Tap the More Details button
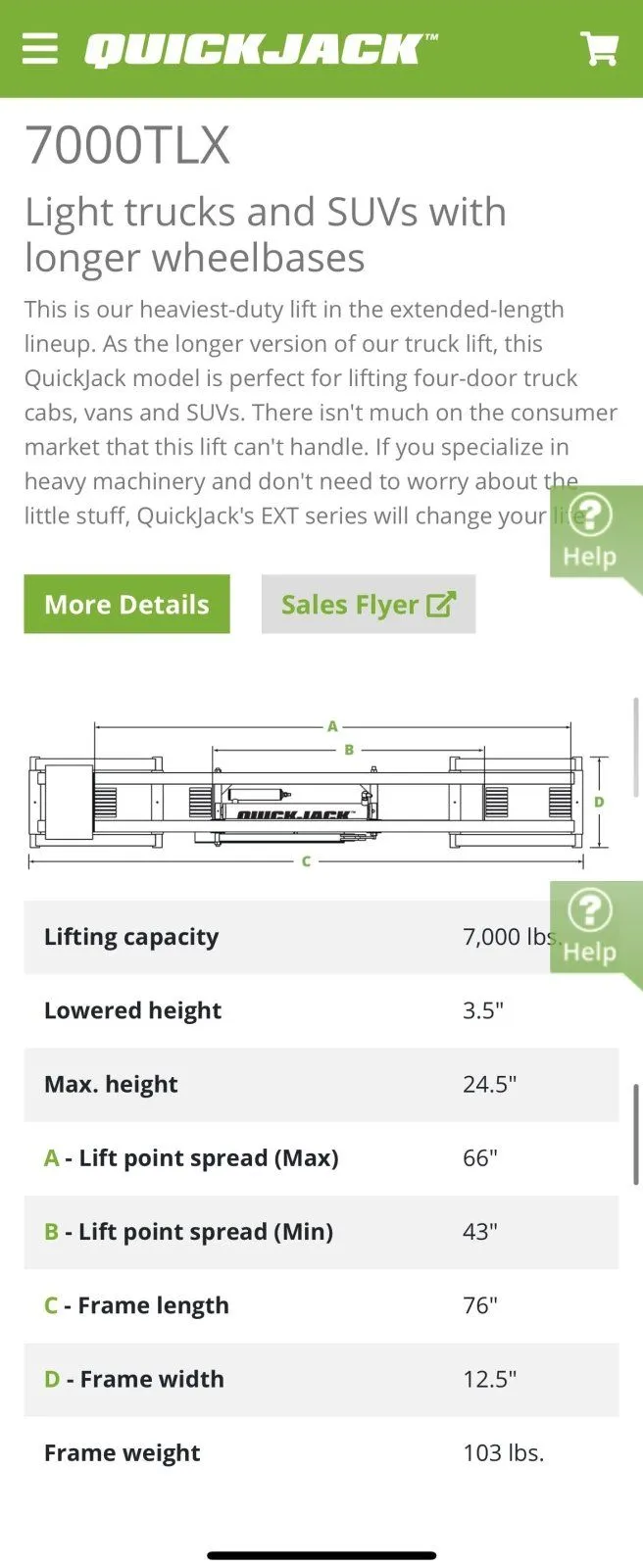This screenshot has height=1568, width=643. click(x=126, y=604)
